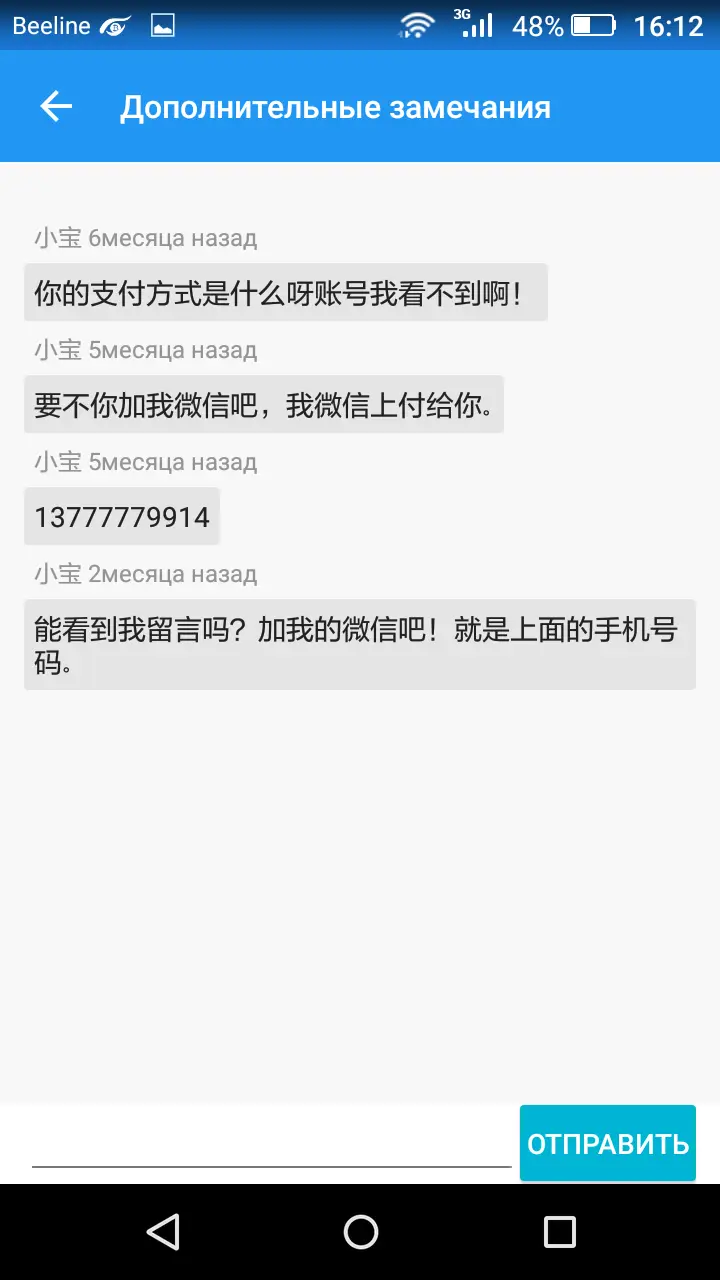Tap the clock showing 16:12
The image size is (720, 1280).
670,25
